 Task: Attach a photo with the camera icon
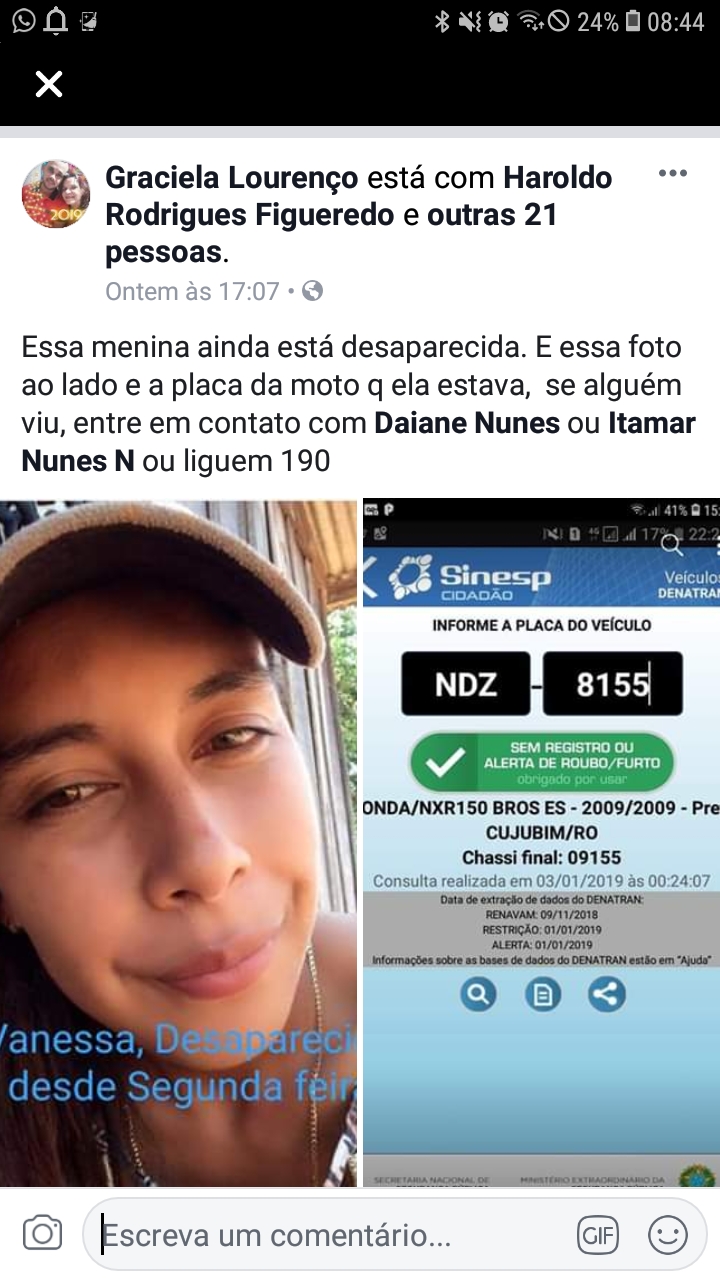(42, 1234)
